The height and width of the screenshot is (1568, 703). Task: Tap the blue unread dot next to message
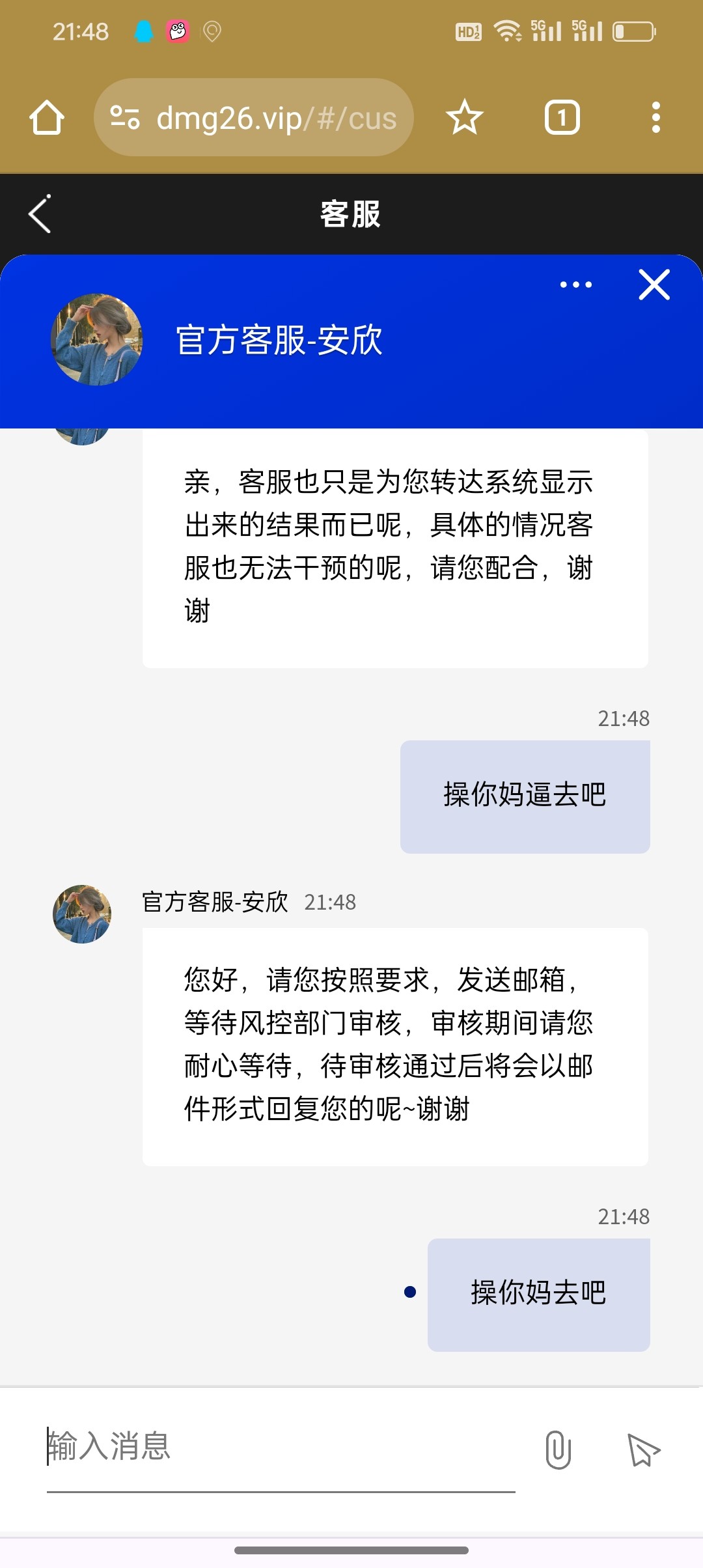410,1293
